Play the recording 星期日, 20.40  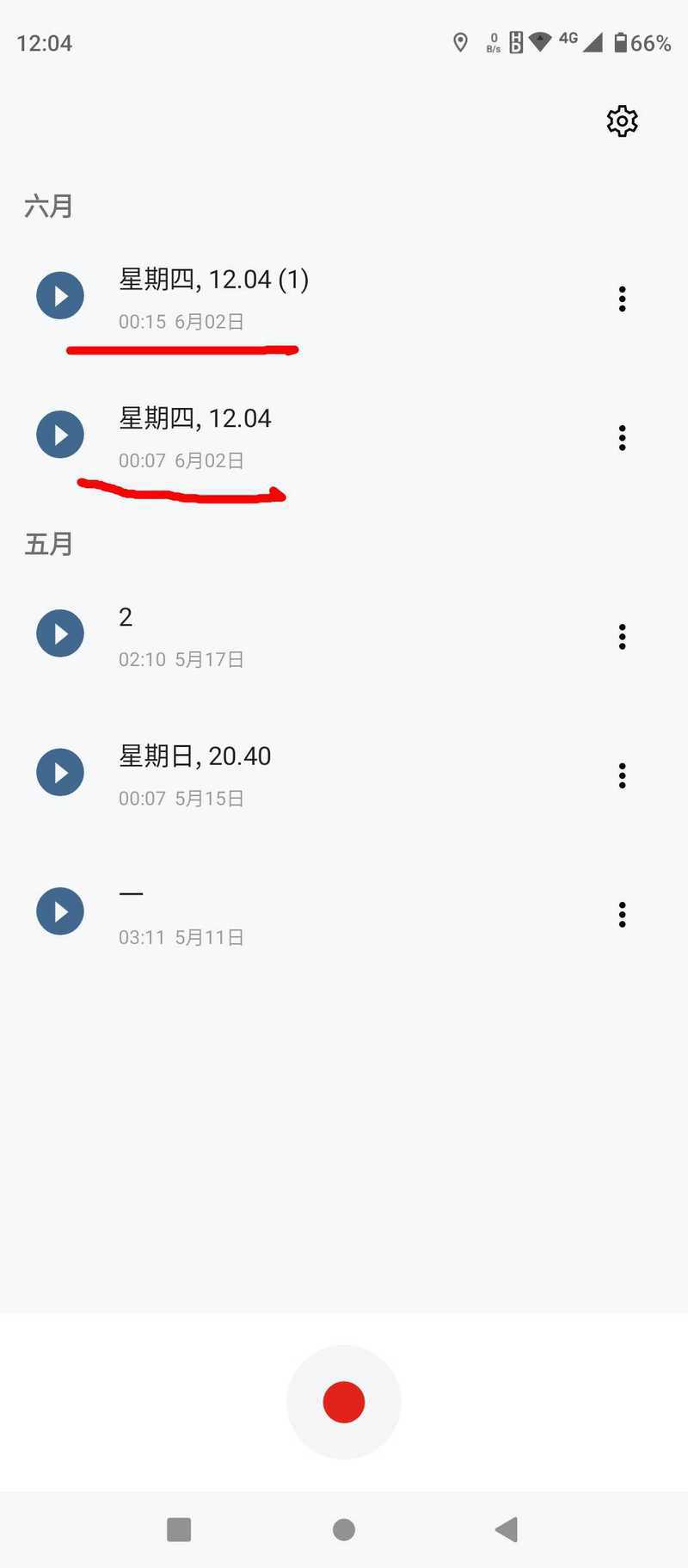click(x=60, y=772)
